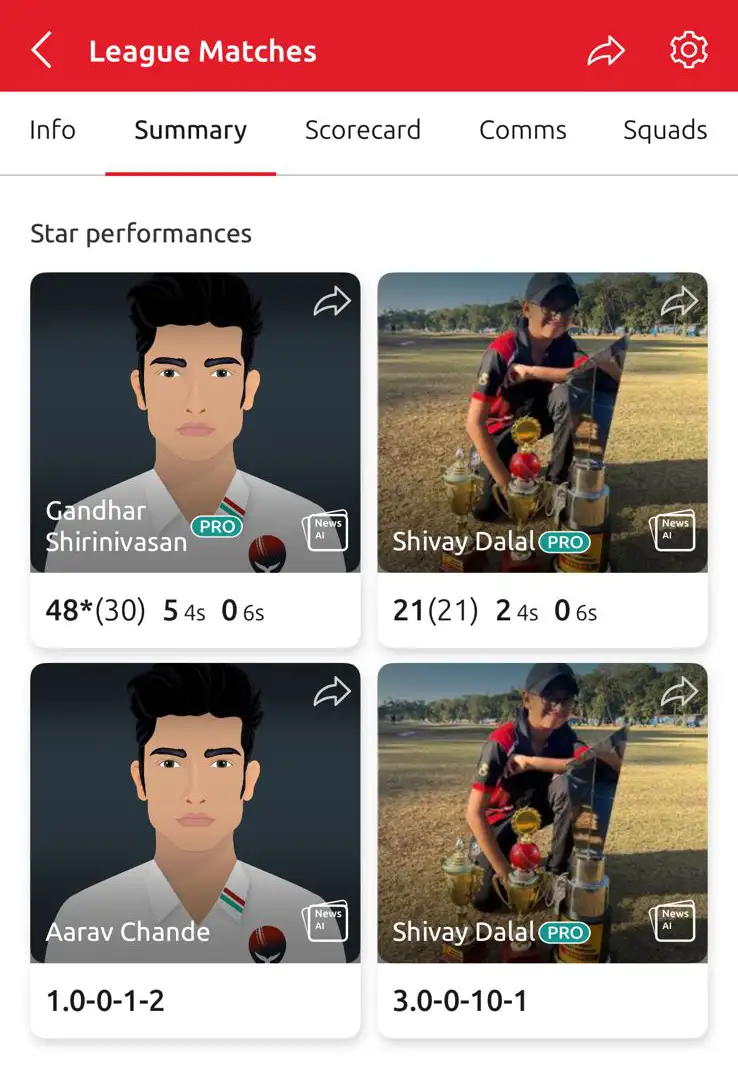Share Shivay Dalal's 3.0-0-10-1 bowling card
Image resolution: width=738 pixels, height=1068 pixels.
pos(679,692)
